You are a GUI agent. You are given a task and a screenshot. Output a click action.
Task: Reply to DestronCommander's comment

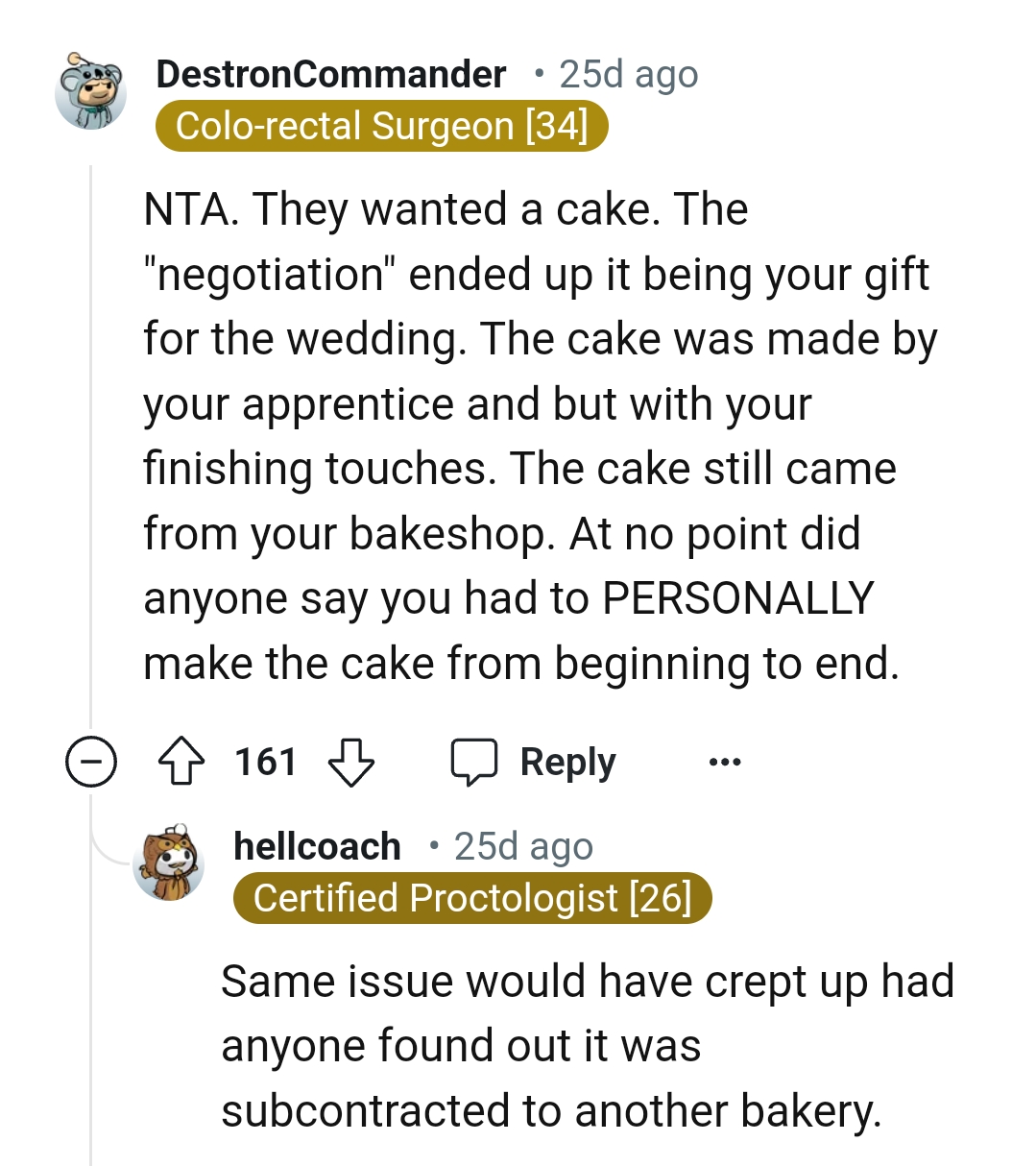(x=535, y=763)
